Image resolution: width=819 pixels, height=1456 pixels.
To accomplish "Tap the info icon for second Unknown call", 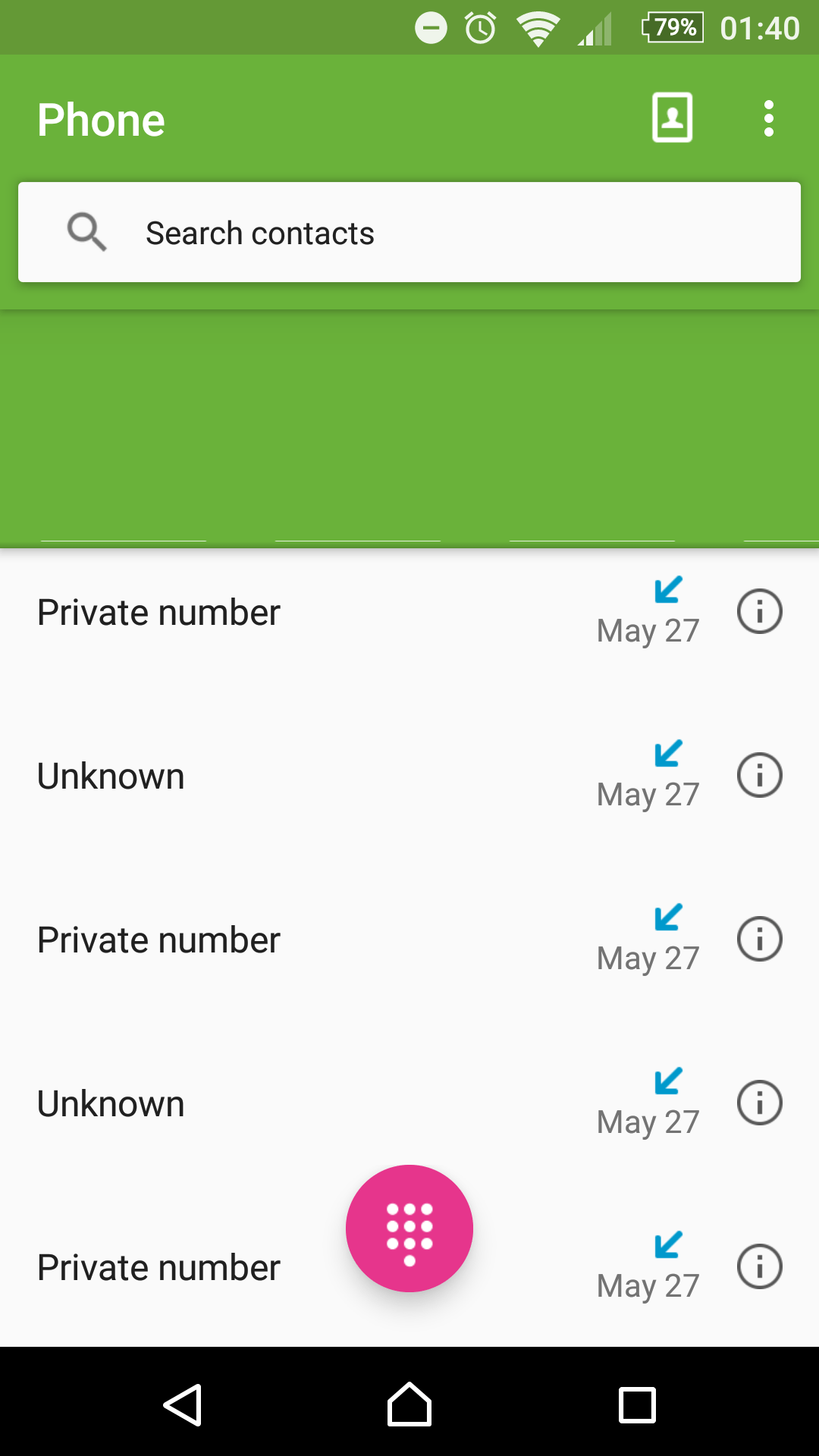I will (759, 1103).
